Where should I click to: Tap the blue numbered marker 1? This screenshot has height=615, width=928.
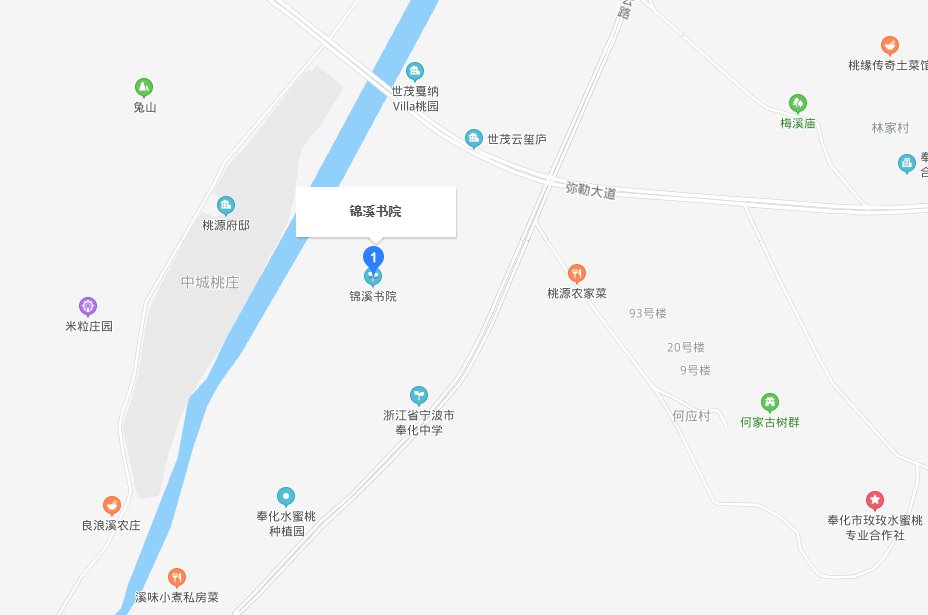(373, 257)
